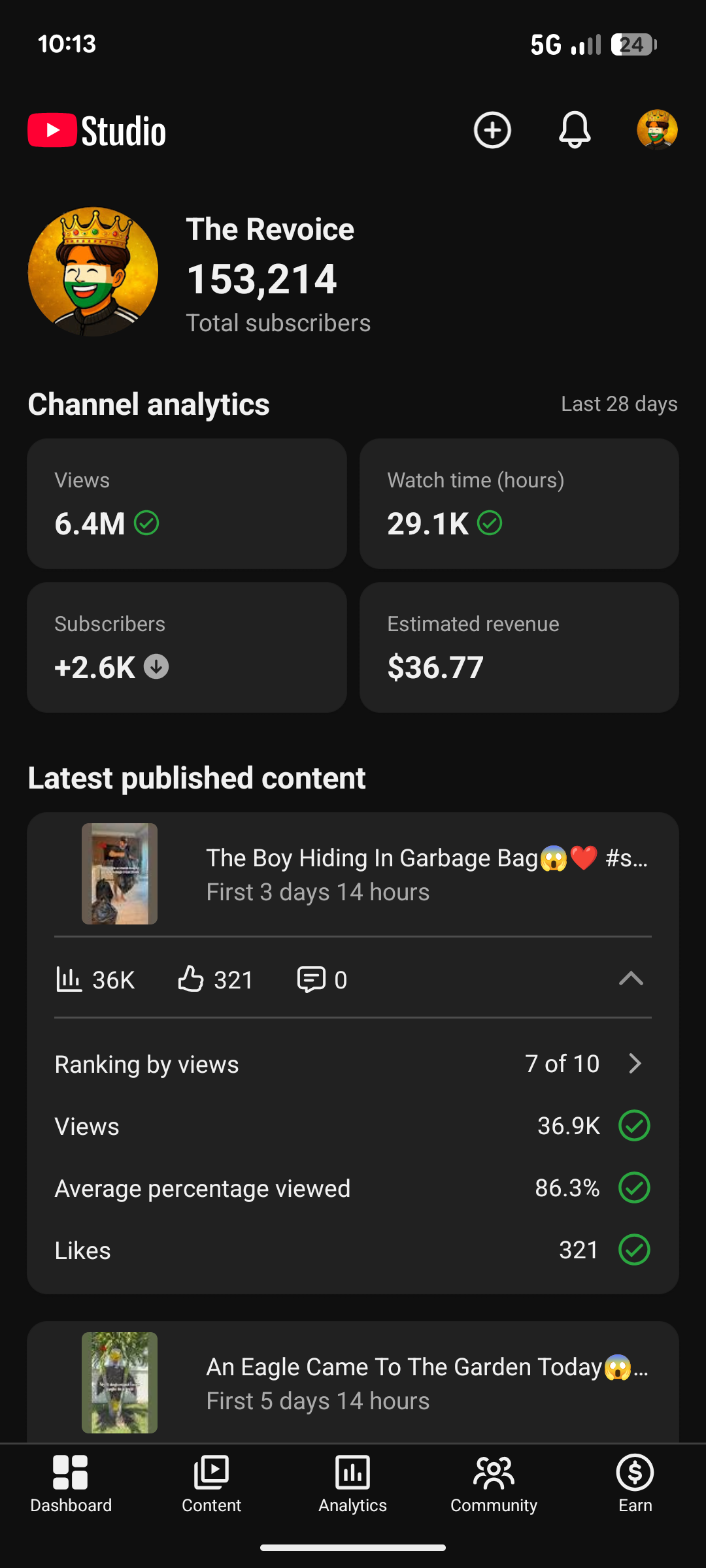Open Ranking by views details

[x=353, y=1064]
